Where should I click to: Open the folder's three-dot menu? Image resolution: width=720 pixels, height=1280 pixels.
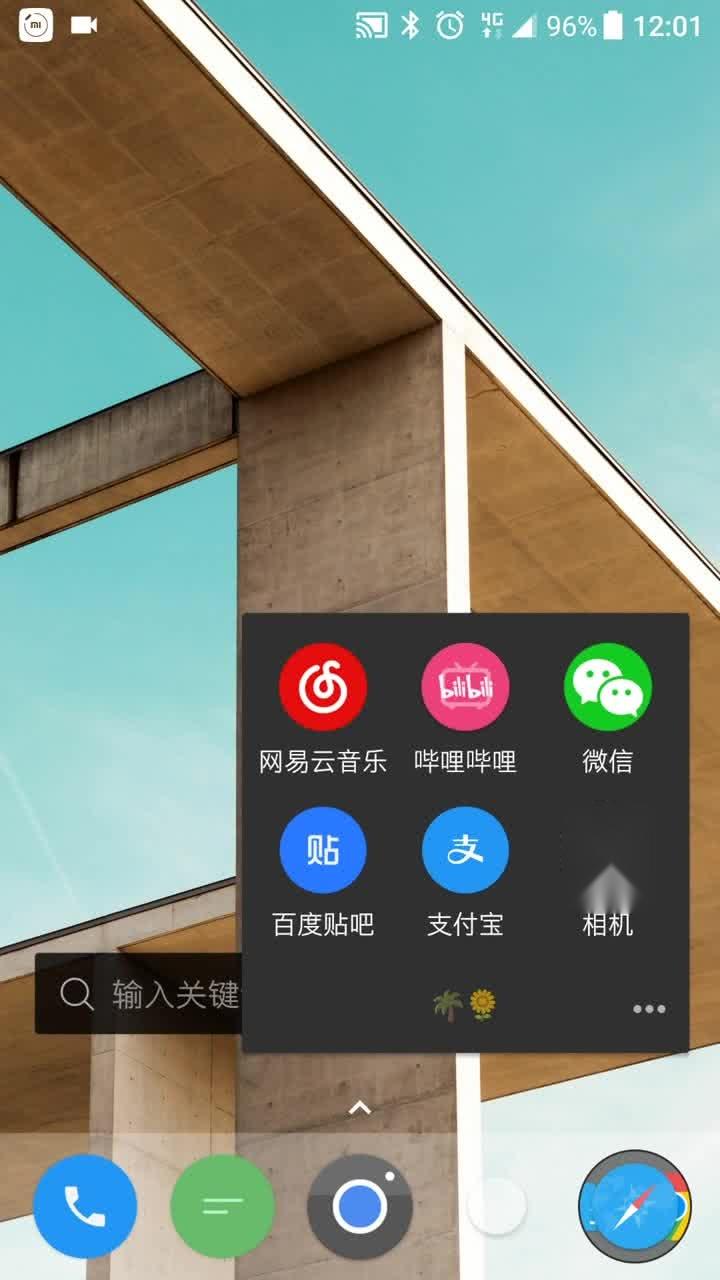[x=649, y=1008]
